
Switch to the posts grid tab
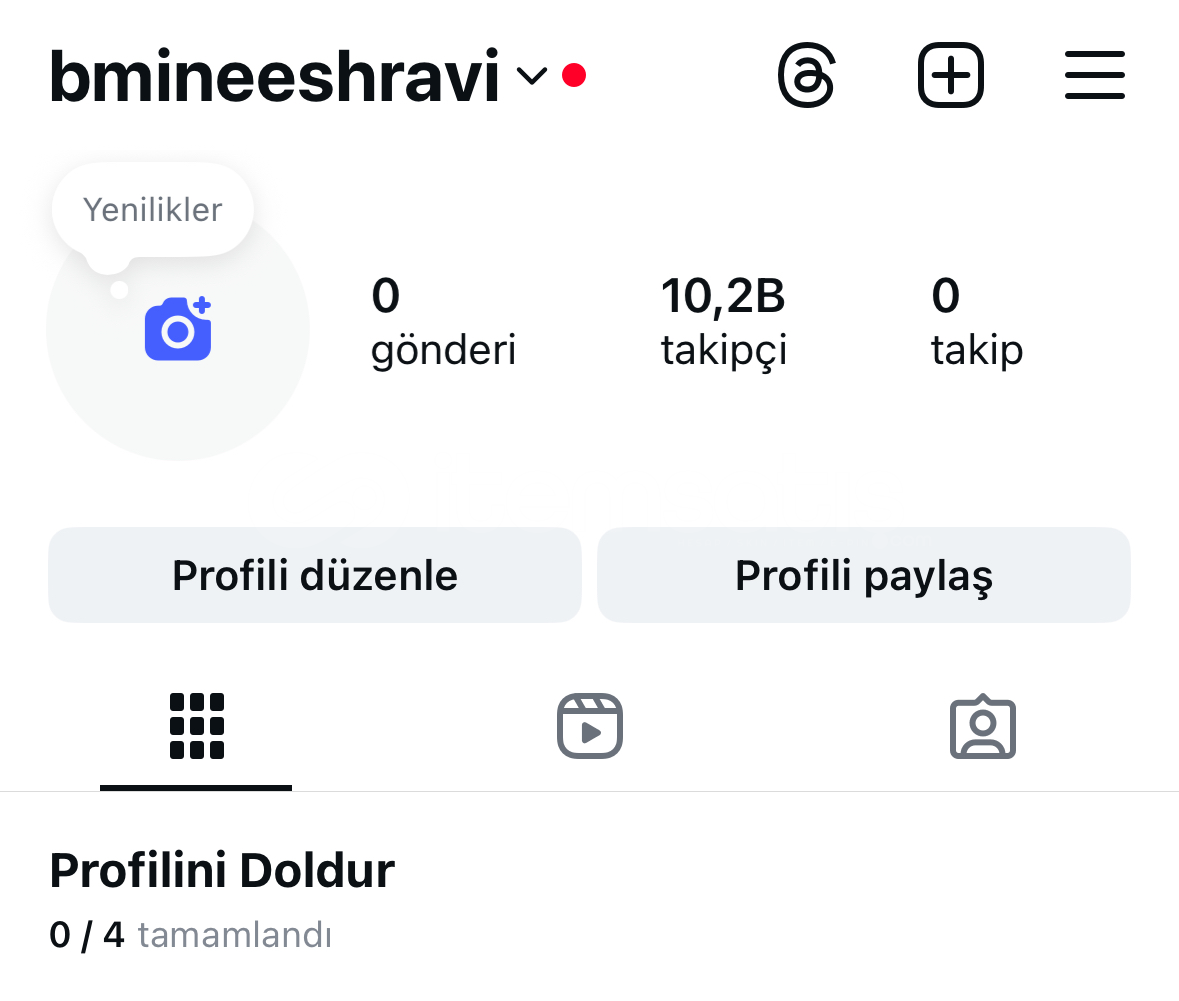196,726
